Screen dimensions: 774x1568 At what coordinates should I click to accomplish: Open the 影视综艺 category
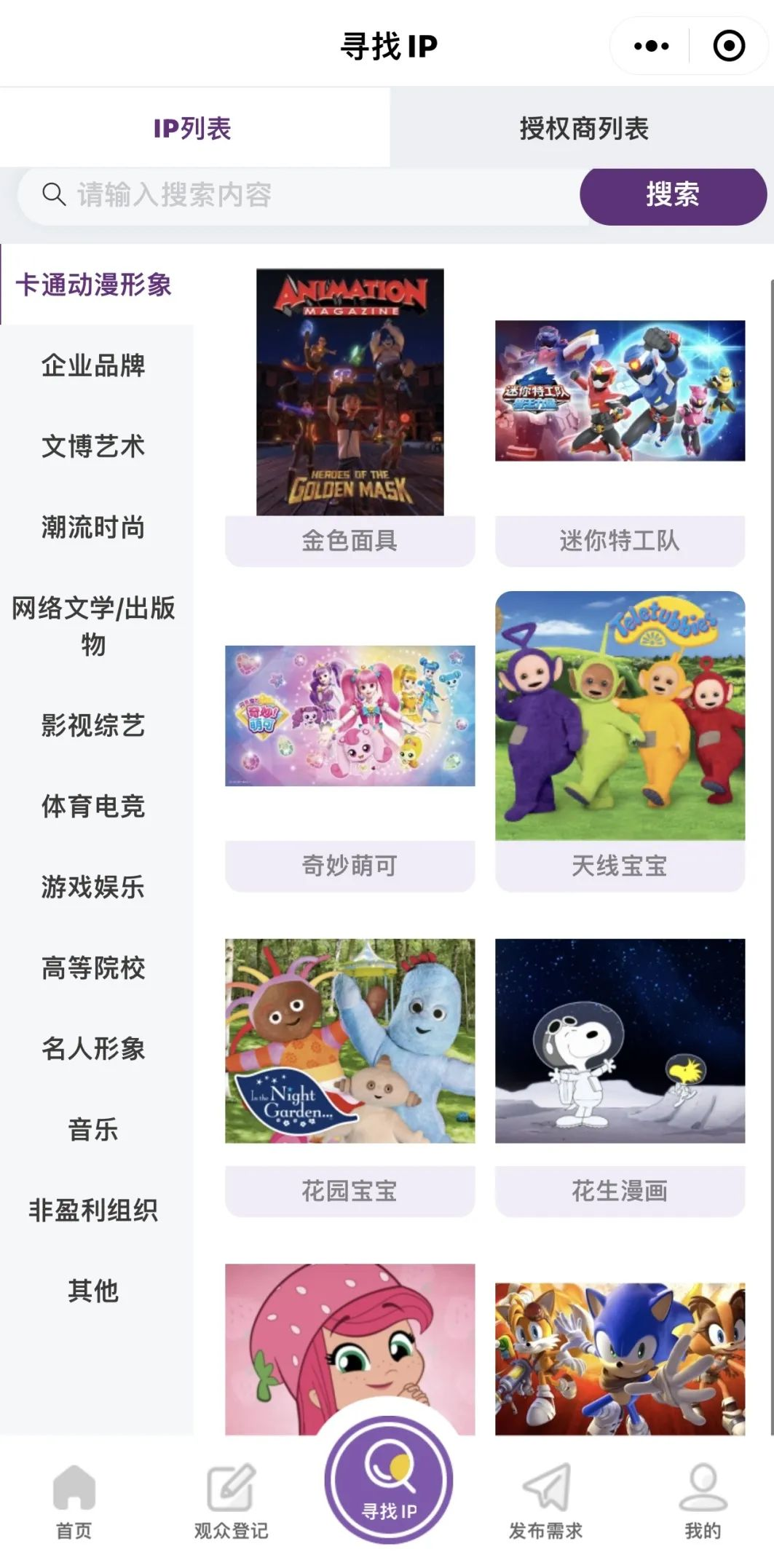[x=93, y=725]
